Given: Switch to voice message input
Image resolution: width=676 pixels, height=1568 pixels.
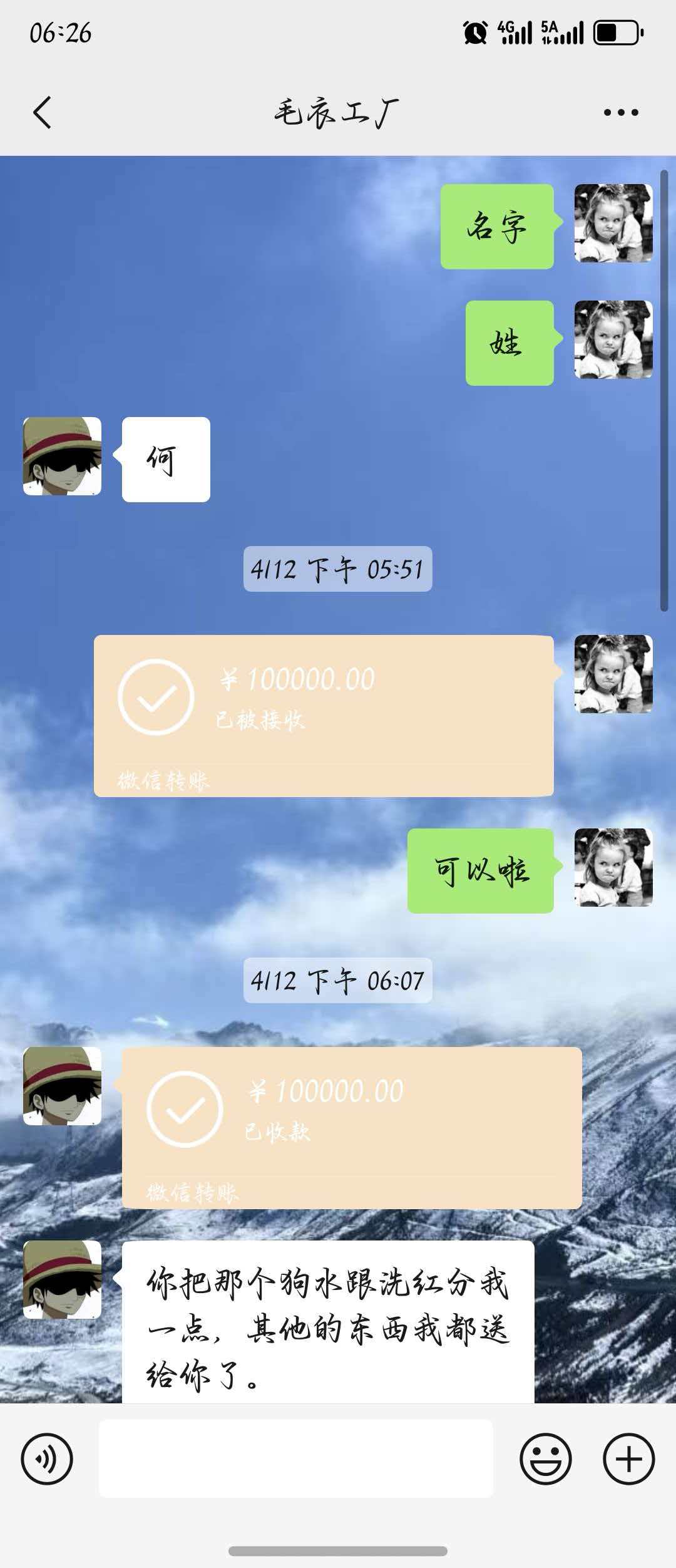Looking at the screenshot, I should pos(47,1459).
